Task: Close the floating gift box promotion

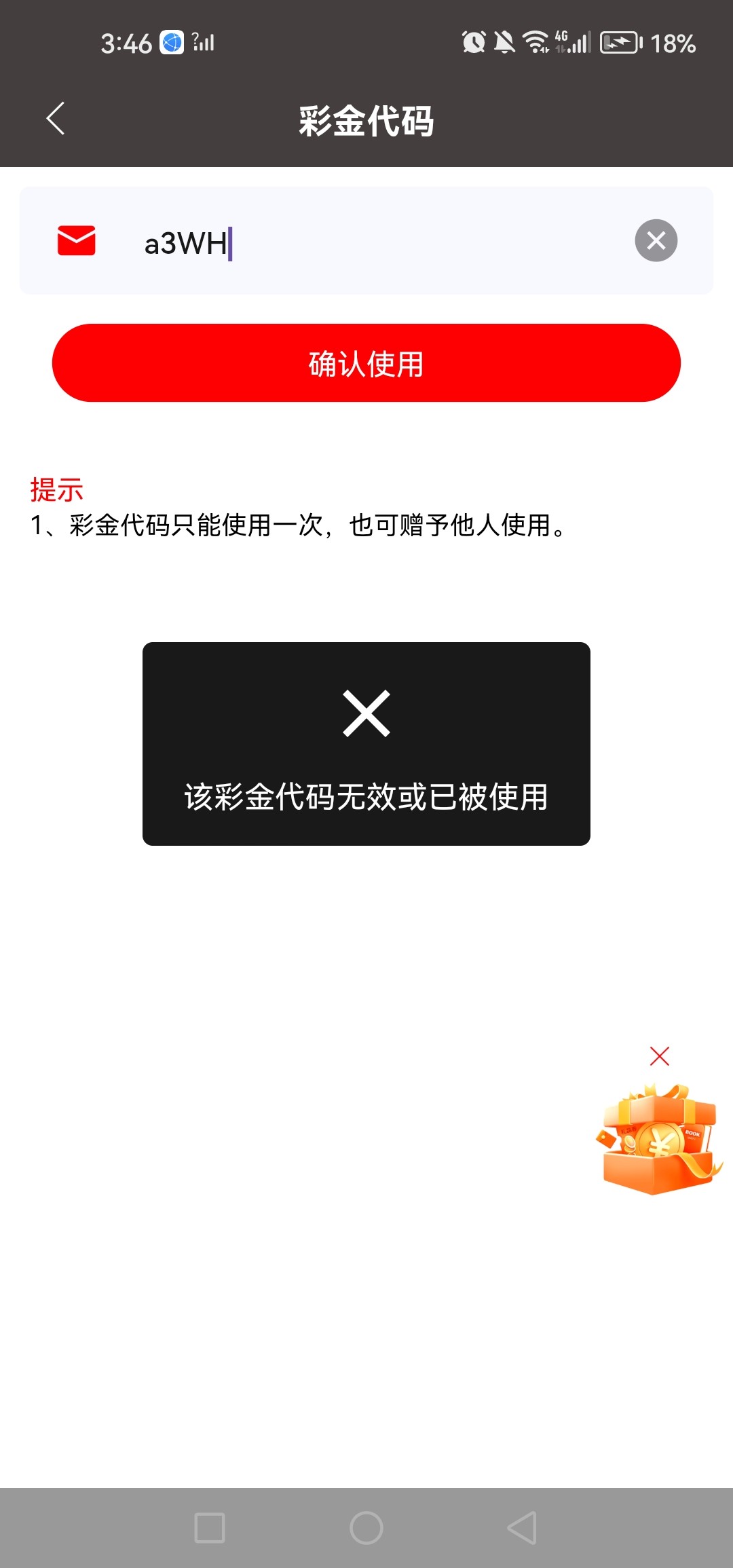Action: [660, 1056]
